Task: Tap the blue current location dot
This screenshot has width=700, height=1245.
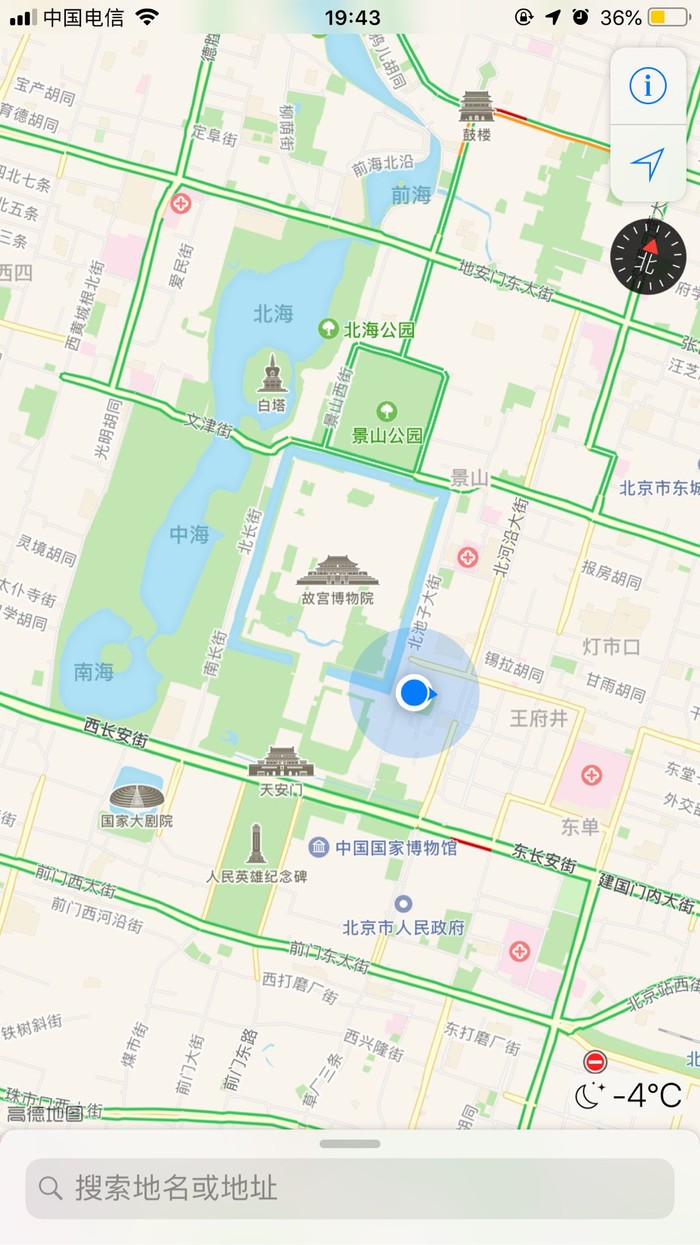Action: pos(413,692)
